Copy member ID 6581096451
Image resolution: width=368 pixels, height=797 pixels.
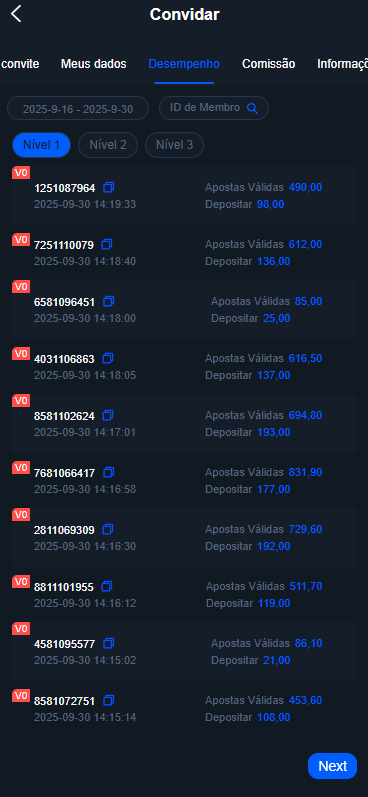pos(108,301)
